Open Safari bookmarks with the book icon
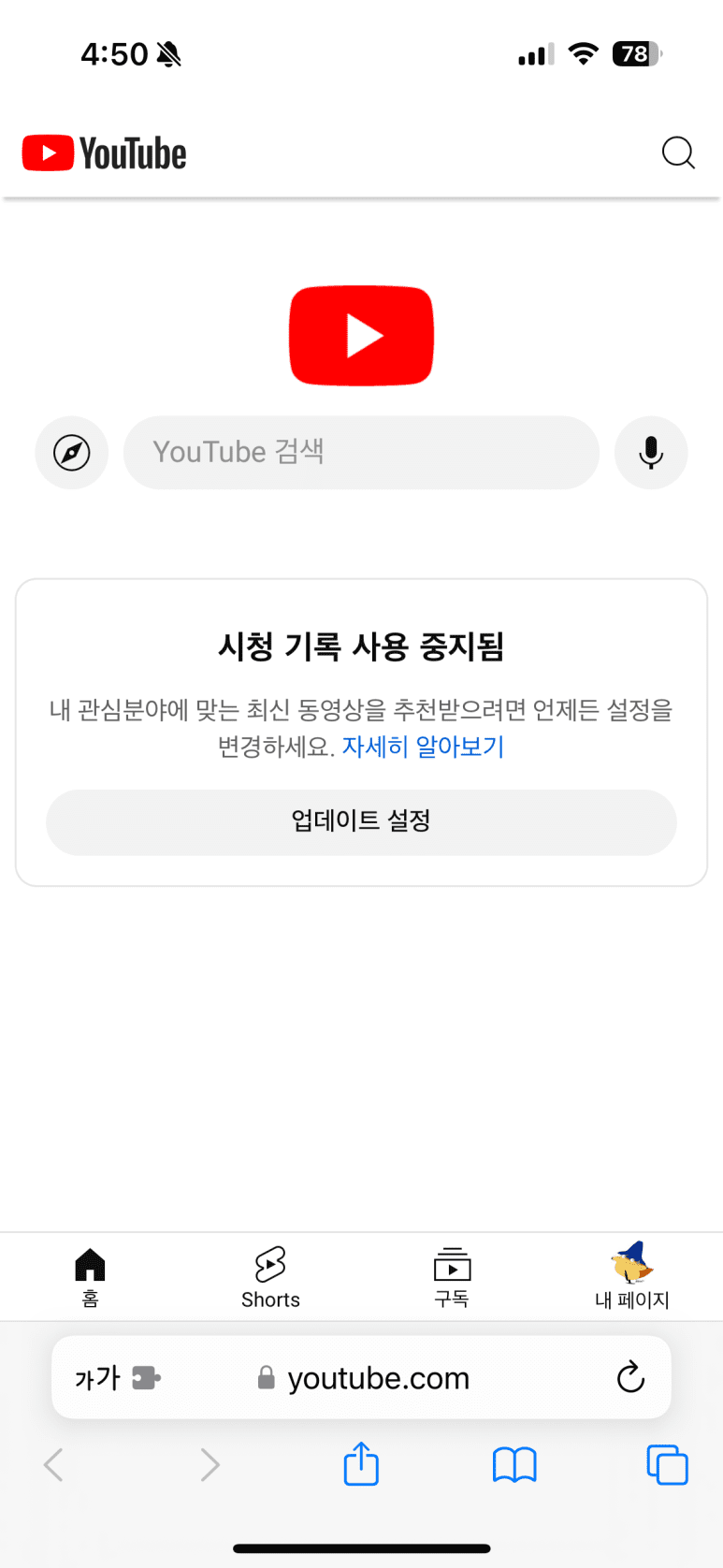This screenshot has height=1568, width=723. [514, 1465]
